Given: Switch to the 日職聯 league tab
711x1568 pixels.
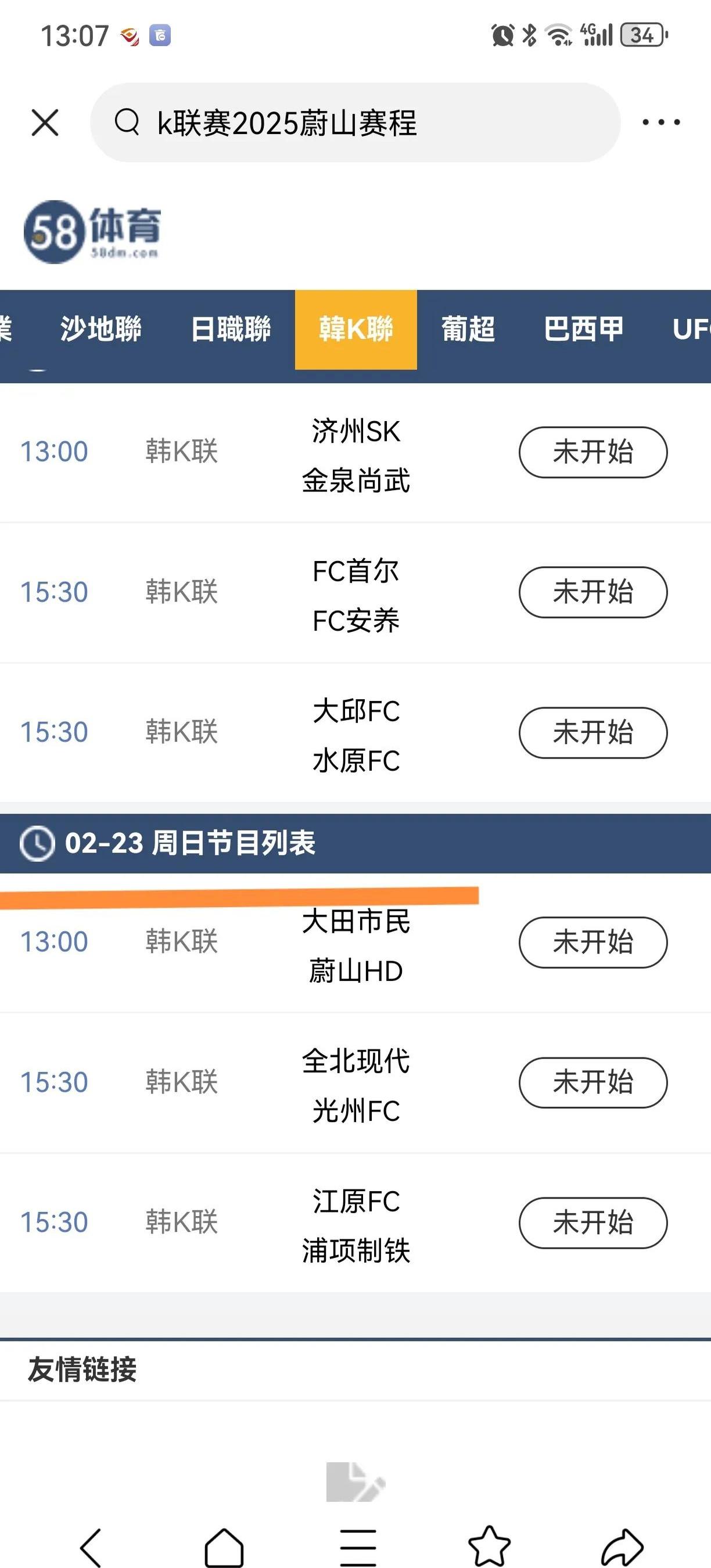Looking at the screenshot, I should tap(231, 329).
